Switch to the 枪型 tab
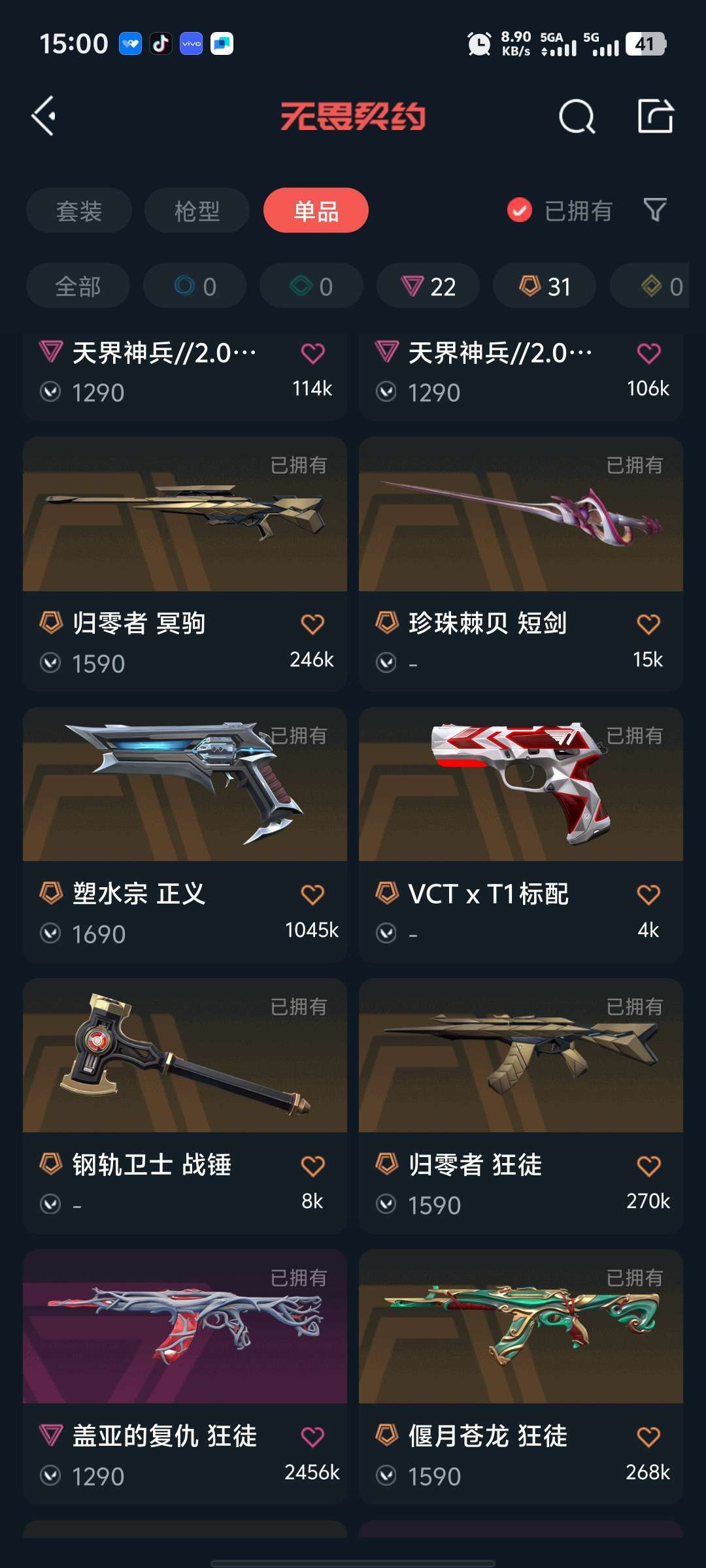 (197, 210)
